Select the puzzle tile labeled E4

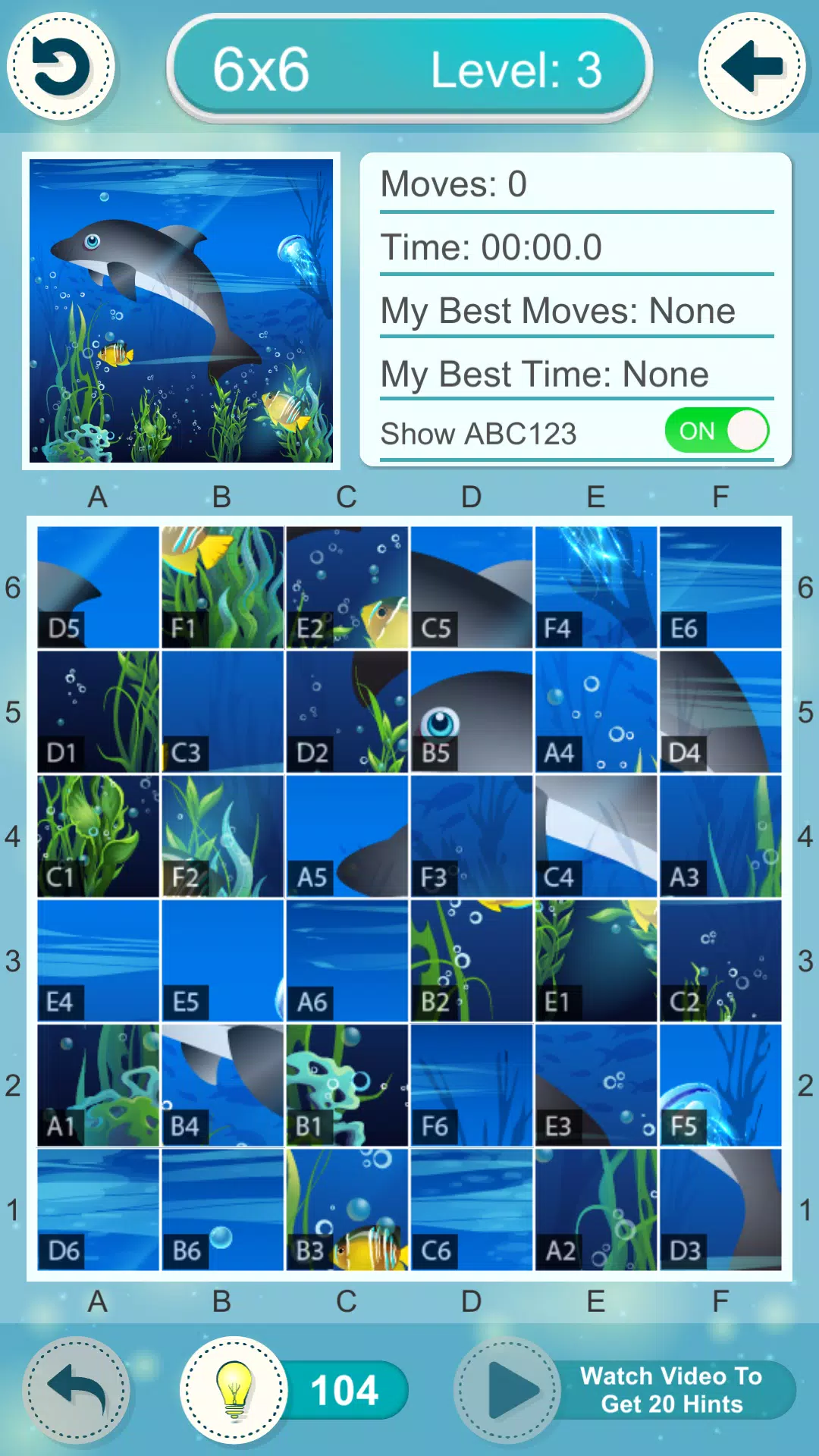(99, 961)
